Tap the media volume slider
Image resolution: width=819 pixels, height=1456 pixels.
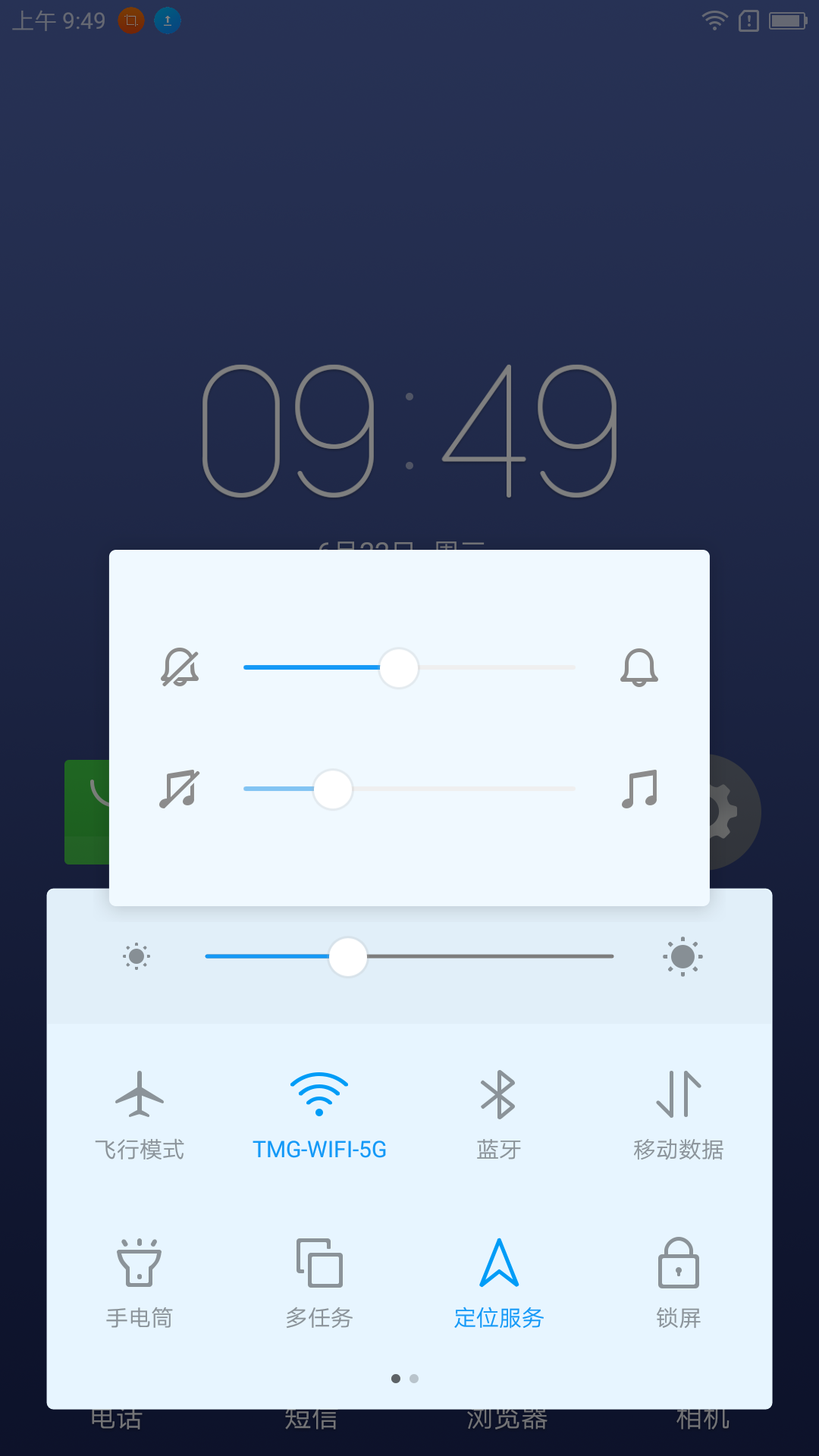(x=409, y=789)
